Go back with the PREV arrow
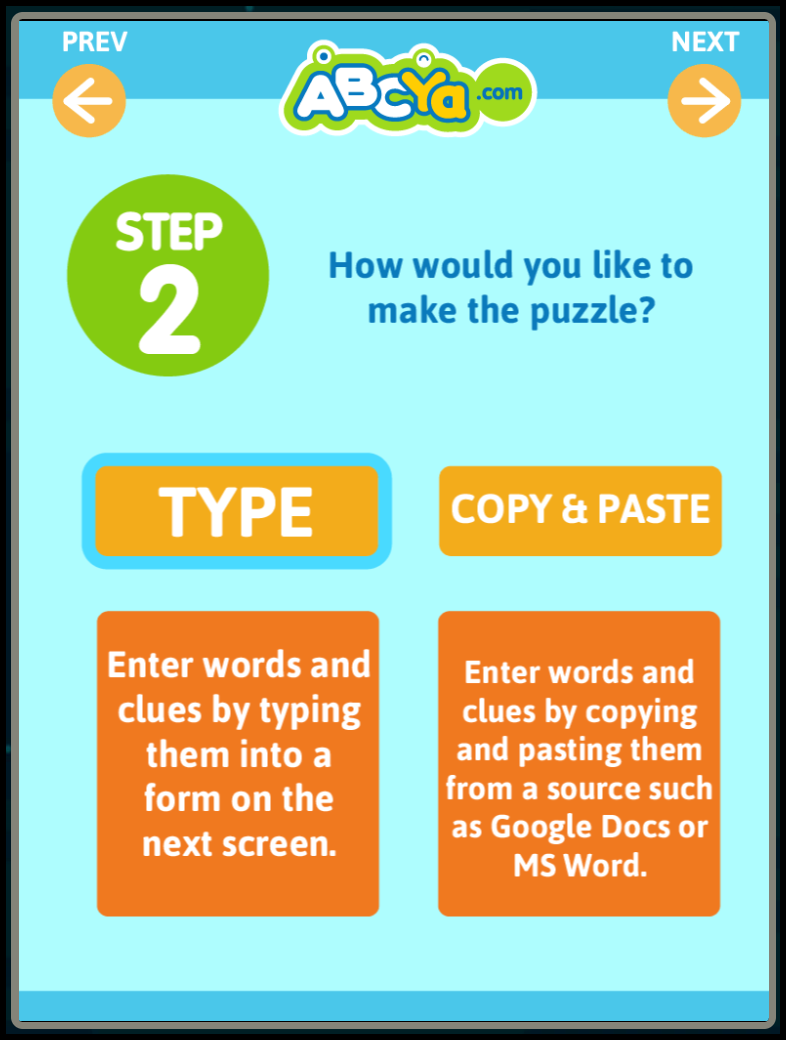Screen dimensions: 786x1040 [89, 100]
